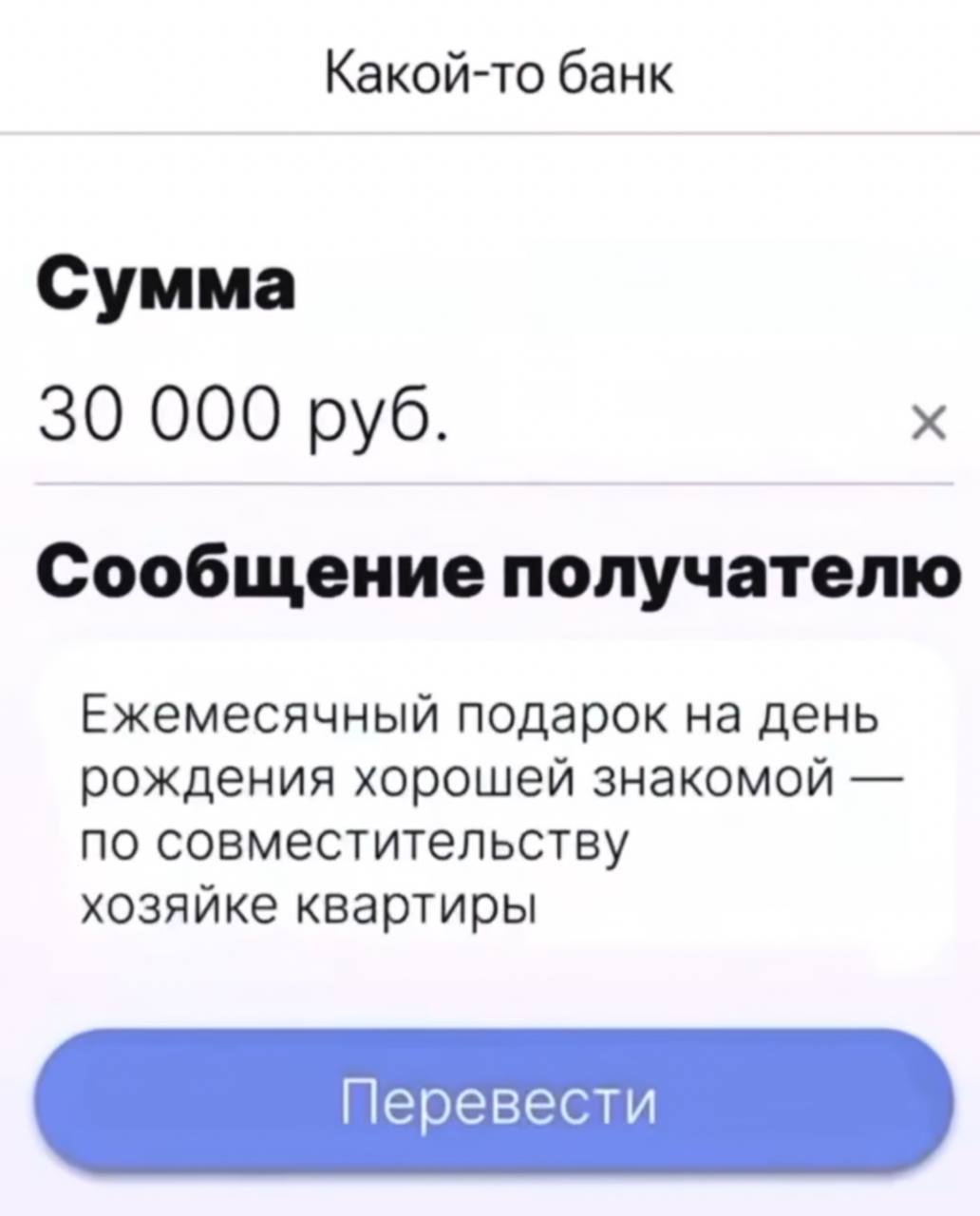Confirm transfer with the Перевести button
The image size is (980, 1216).
(494, 1100)
